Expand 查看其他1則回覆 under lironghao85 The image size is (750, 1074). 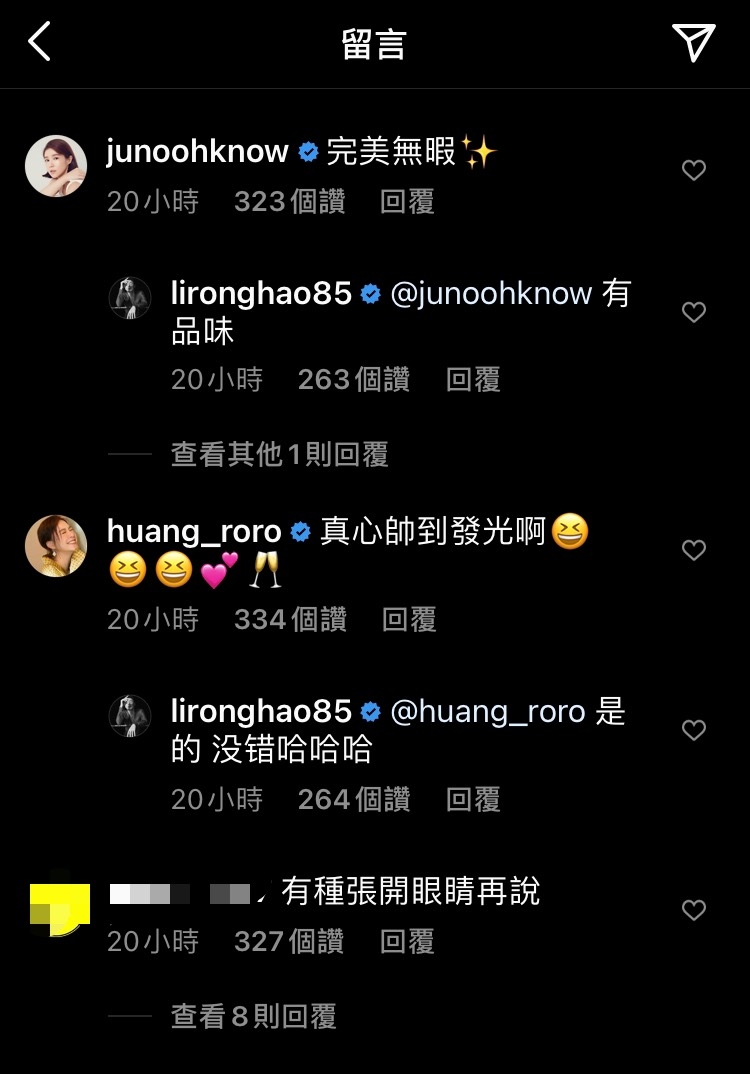[278, 455]
